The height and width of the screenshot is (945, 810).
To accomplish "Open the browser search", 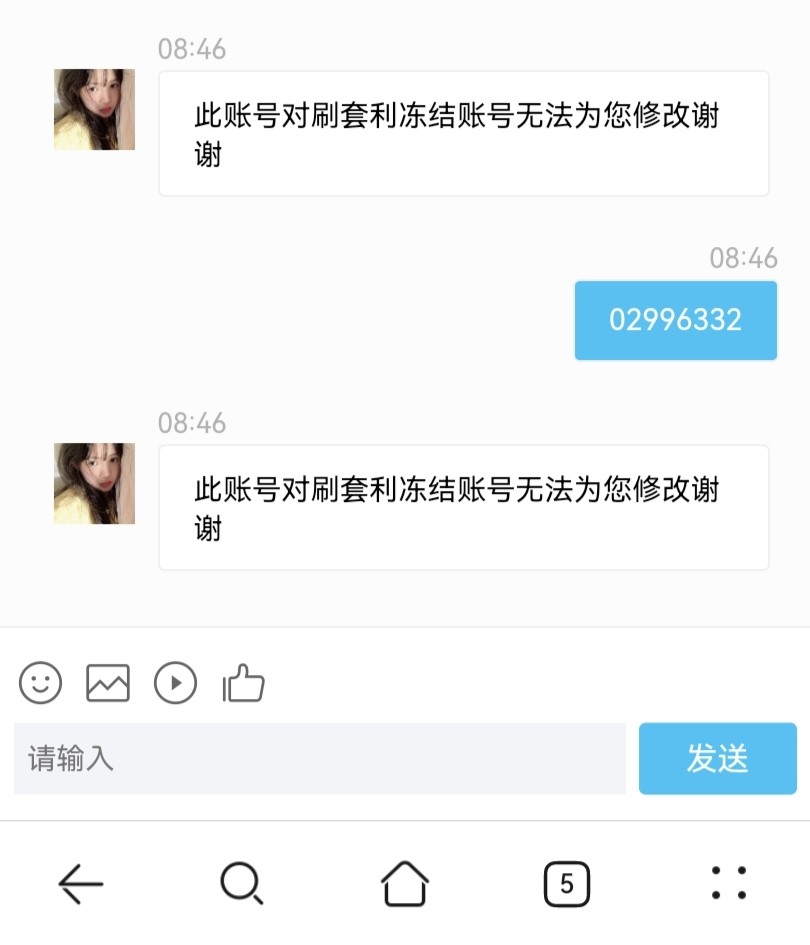I will (241, 883).
